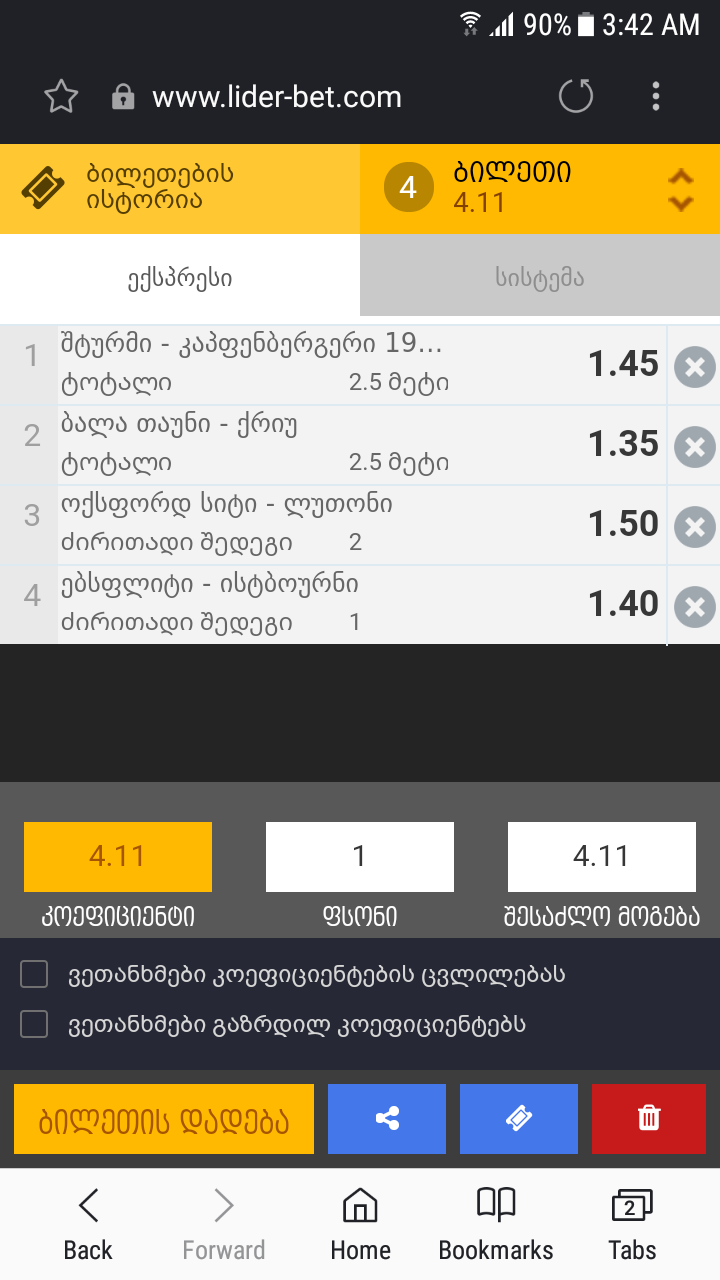Viewport: 720px width, 1280px height.
Task: Tap the star icon in the address bar
Action: click(61, 96)
